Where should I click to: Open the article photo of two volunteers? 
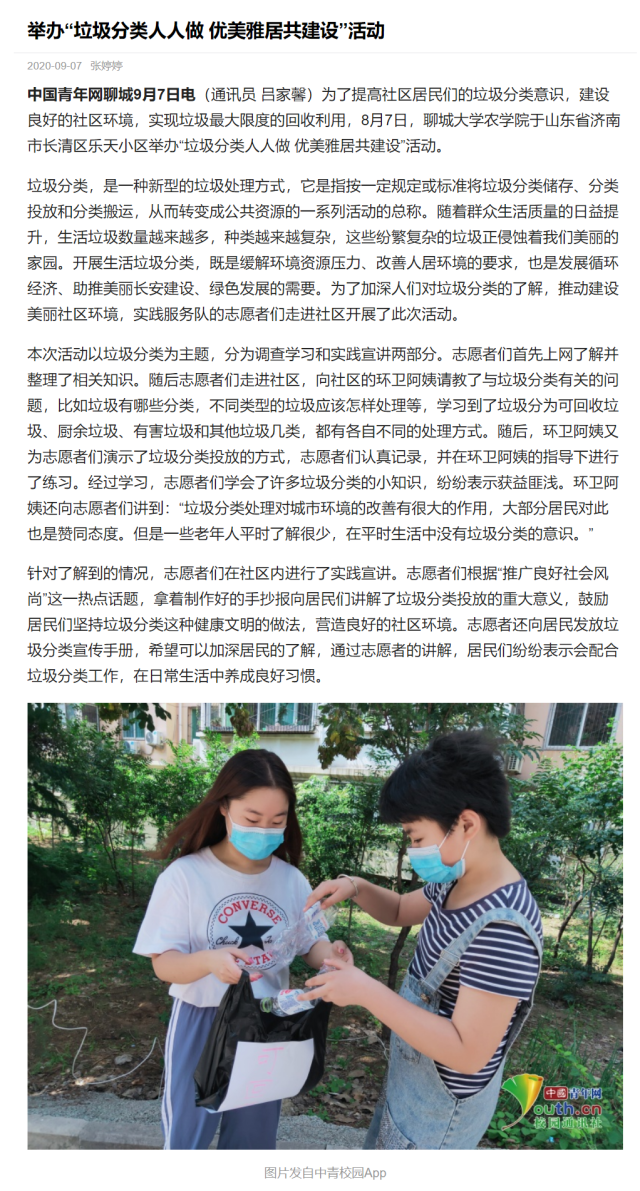click(324, 925)
